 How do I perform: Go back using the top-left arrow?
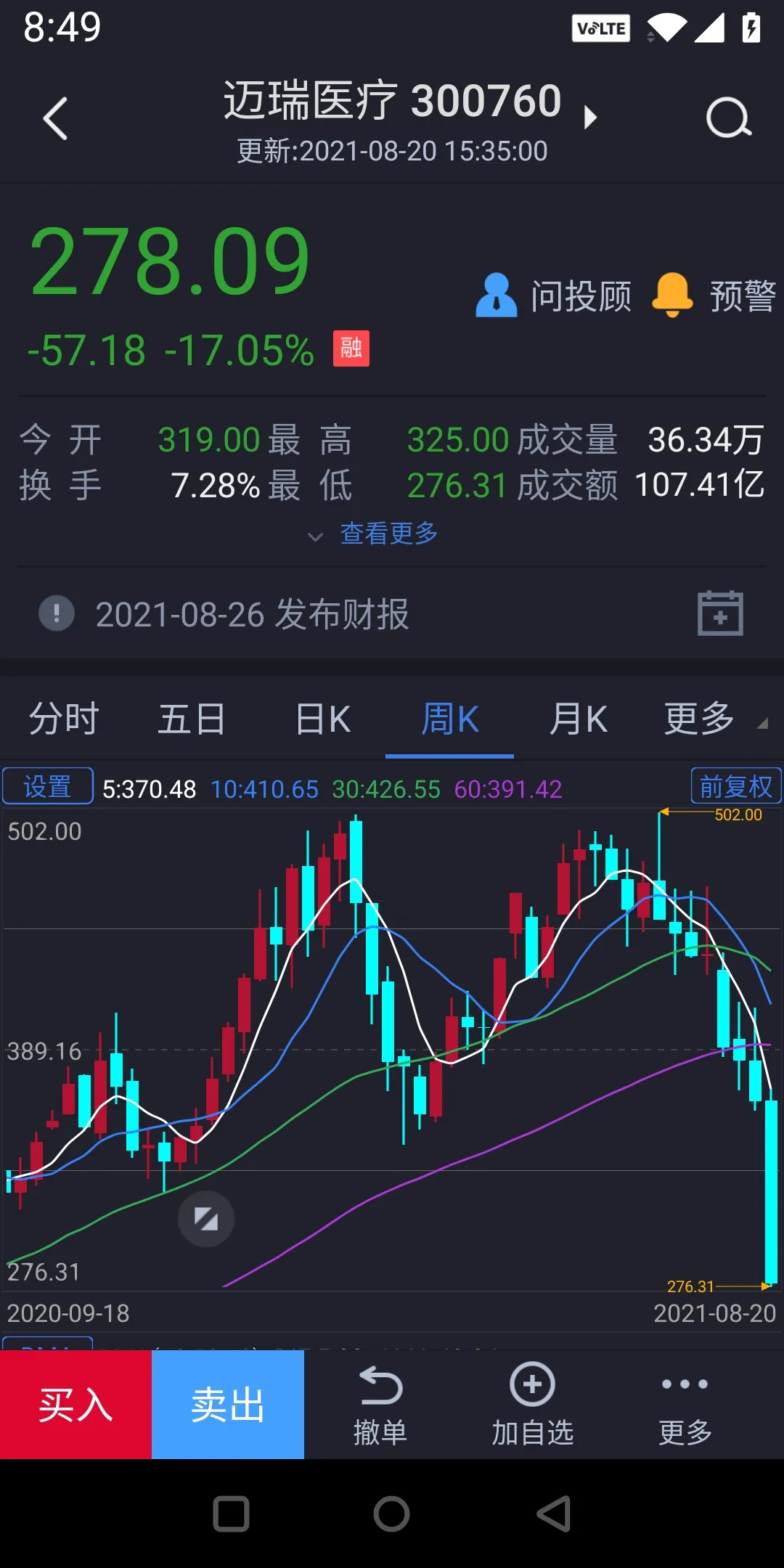point(55,118)
